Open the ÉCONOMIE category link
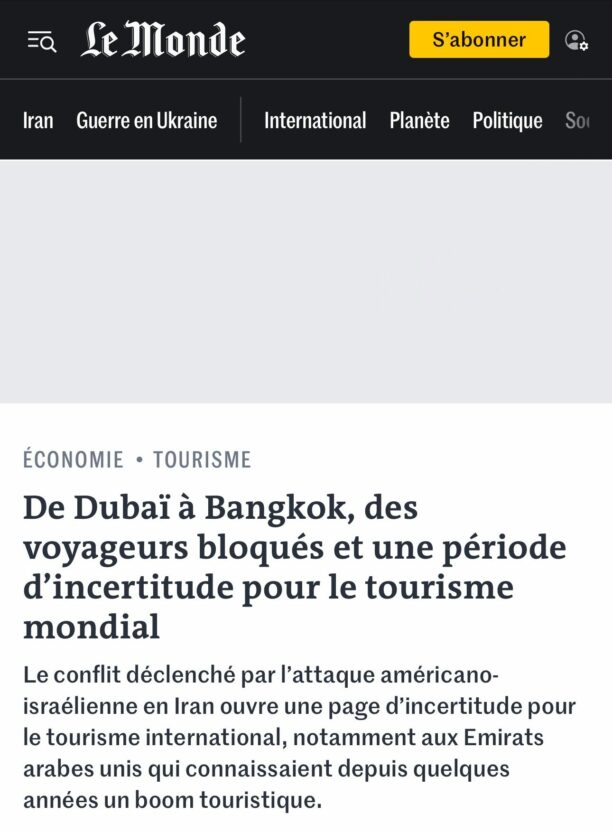 pos(73,460)
